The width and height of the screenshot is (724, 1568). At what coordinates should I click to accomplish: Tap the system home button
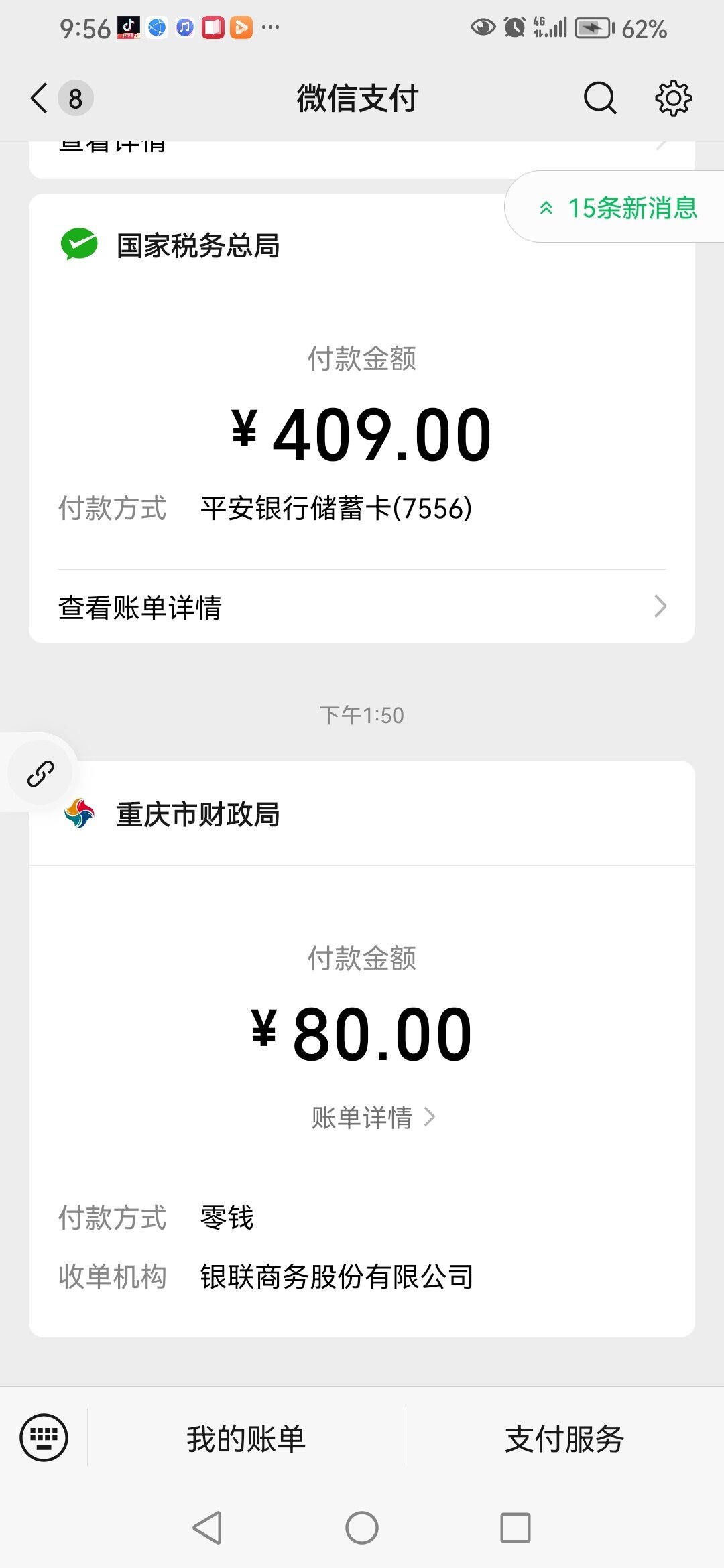(x=362, y=1528)
